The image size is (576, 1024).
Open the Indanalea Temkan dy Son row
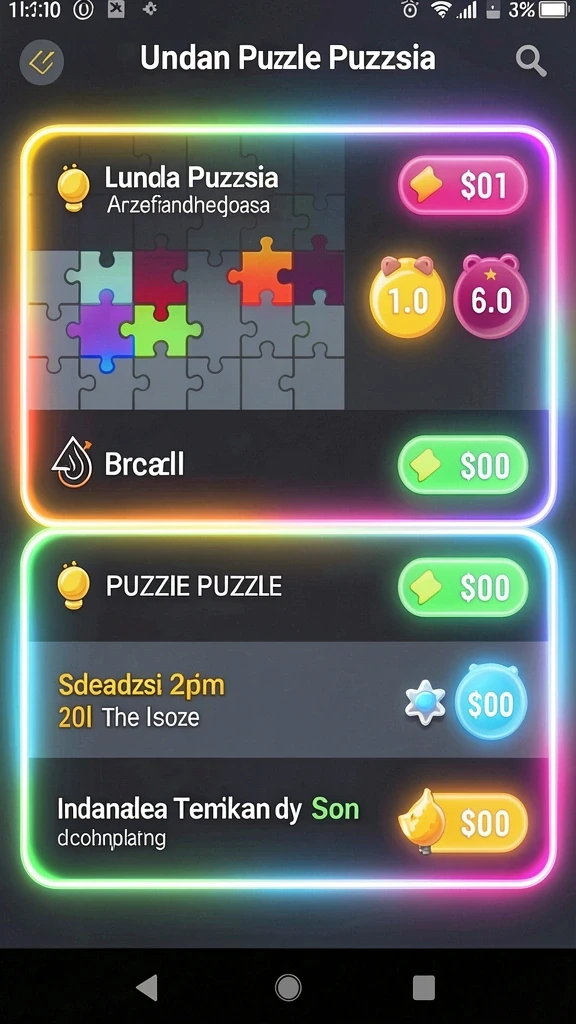[288, 819]
